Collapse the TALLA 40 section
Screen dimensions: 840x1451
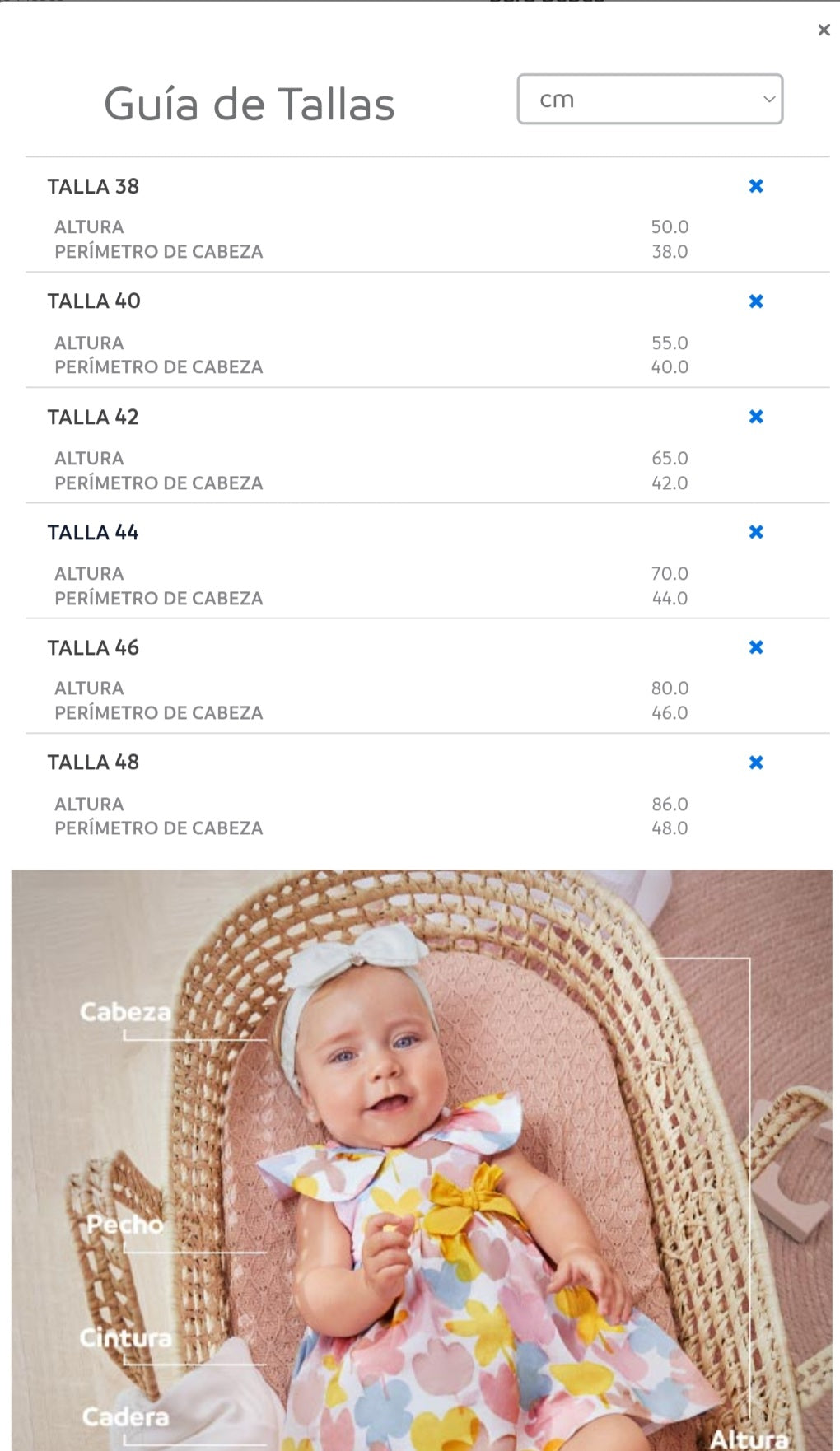(756, 301)
